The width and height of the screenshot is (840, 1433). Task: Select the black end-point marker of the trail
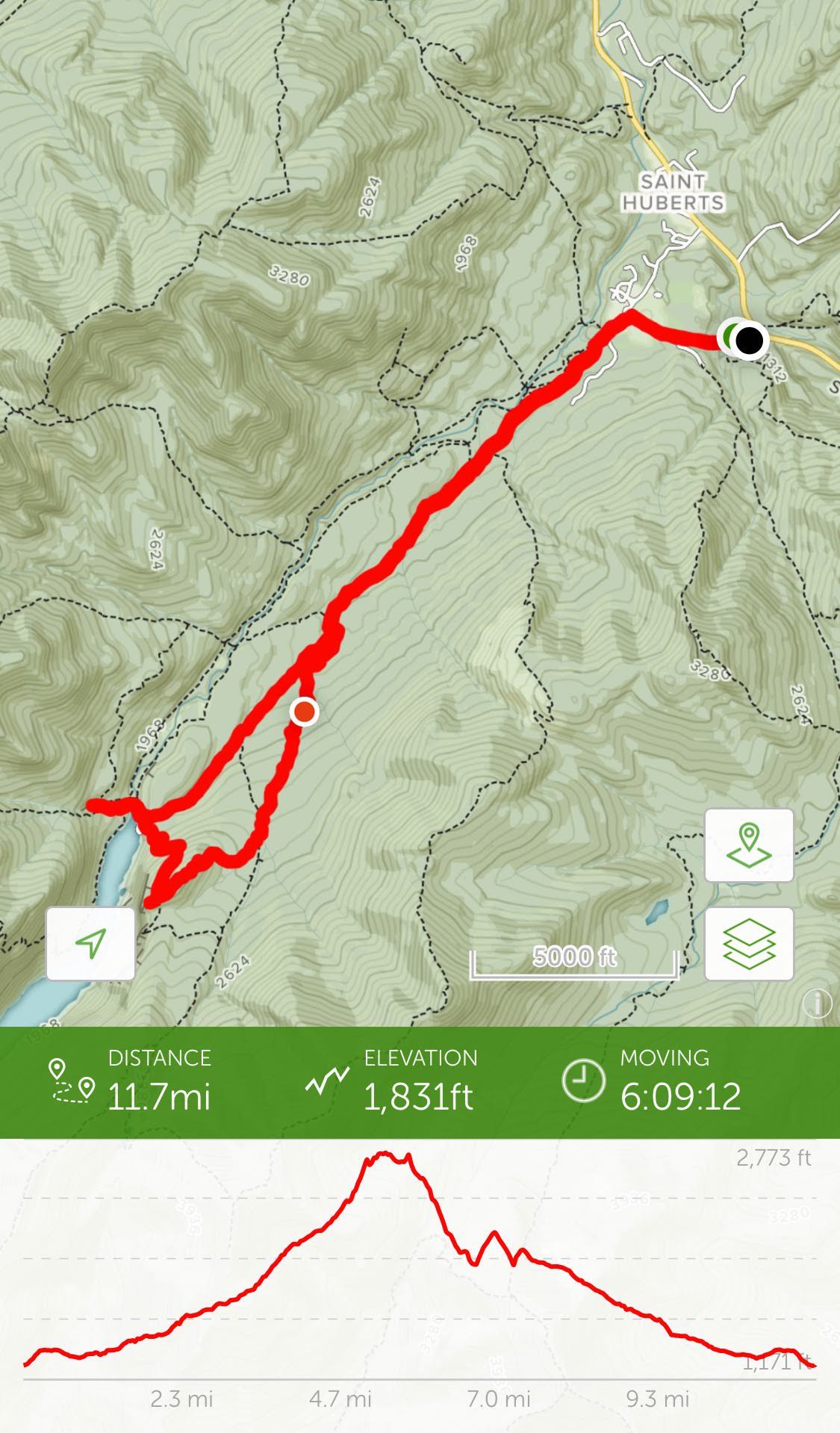point(750,341)
